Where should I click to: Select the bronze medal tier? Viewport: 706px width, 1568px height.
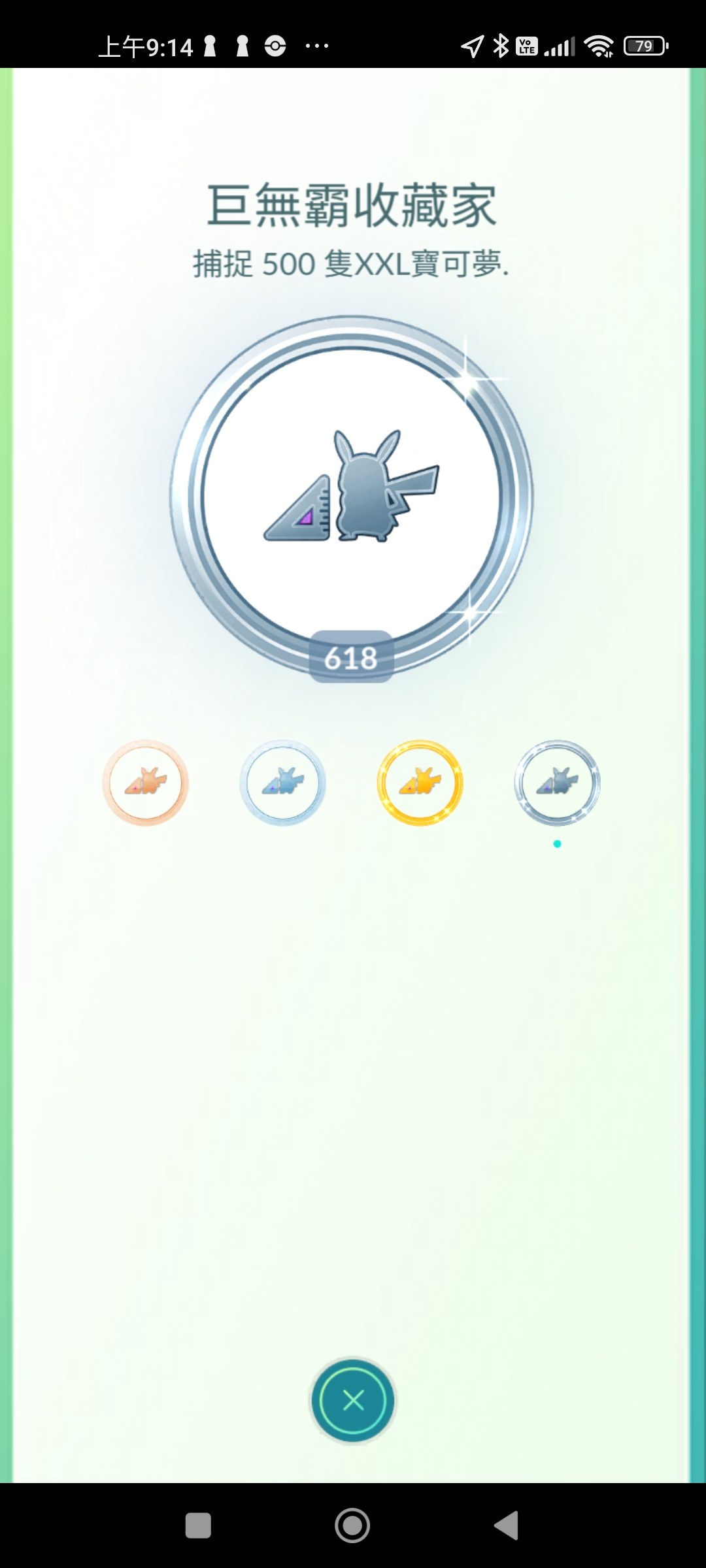point(145,783)
